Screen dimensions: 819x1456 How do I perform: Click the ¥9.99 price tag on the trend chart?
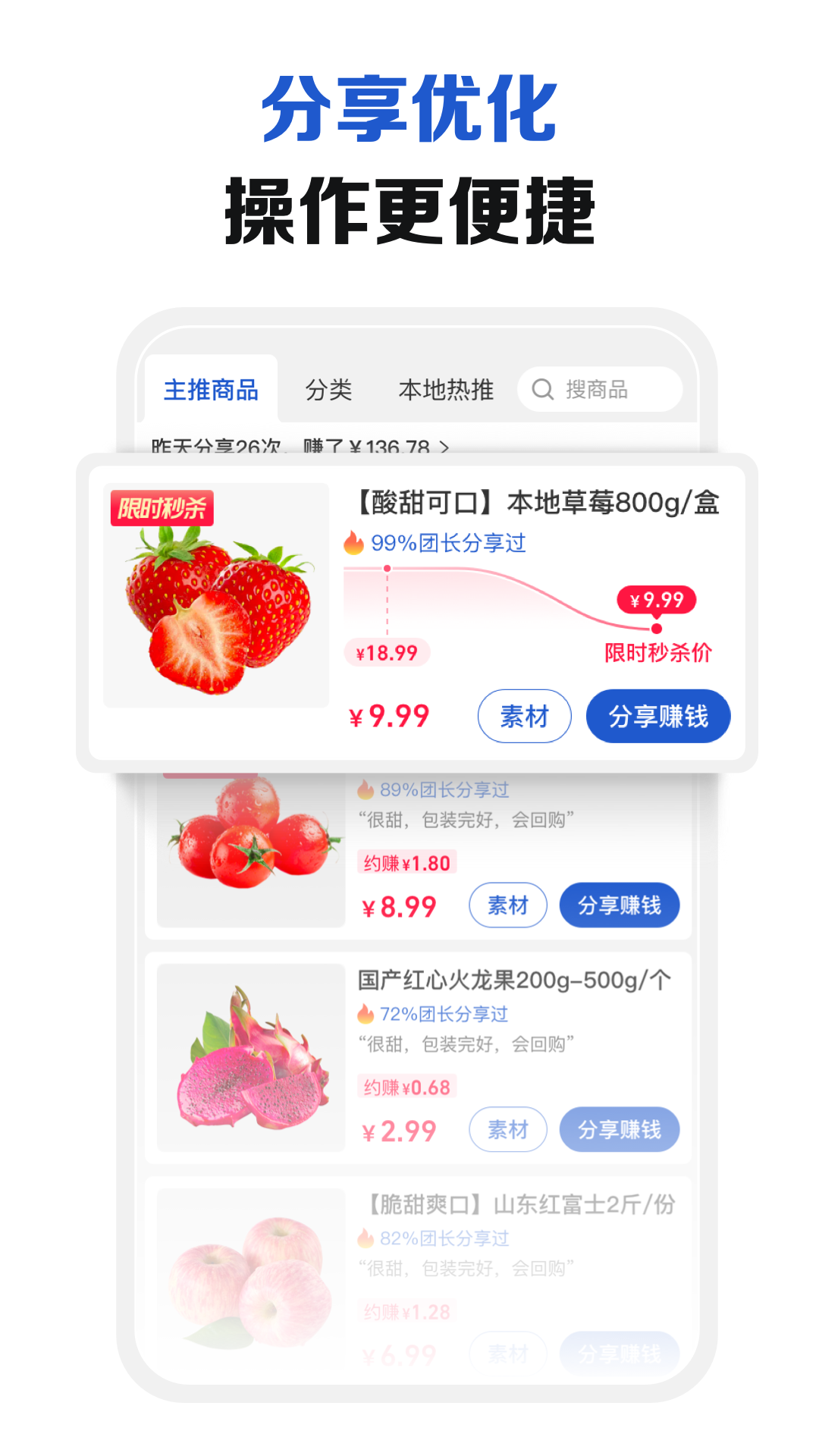click(659, 599)
